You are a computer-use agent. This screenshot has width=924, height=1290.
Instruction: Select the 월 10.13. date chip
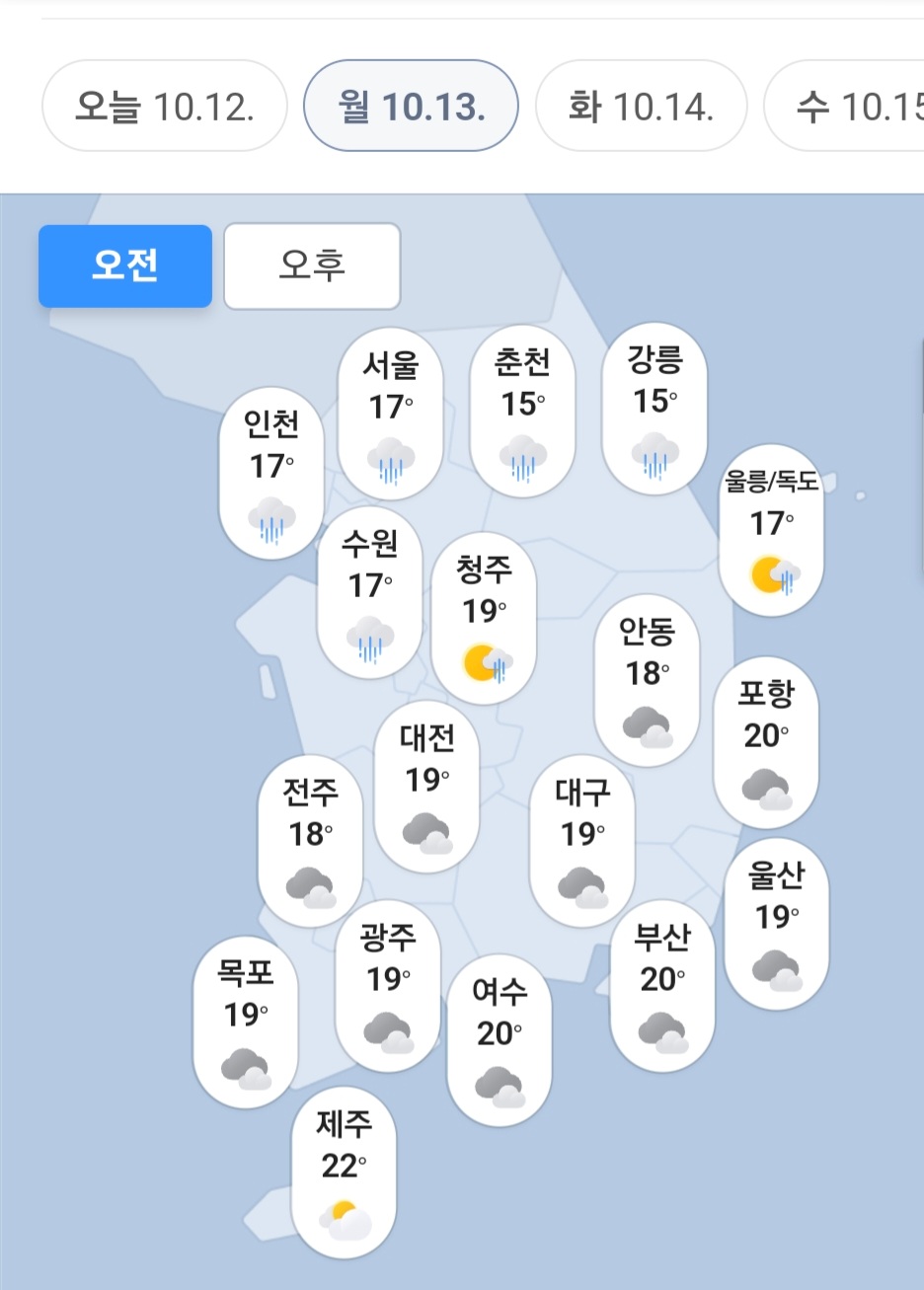[x=411, y=106]
